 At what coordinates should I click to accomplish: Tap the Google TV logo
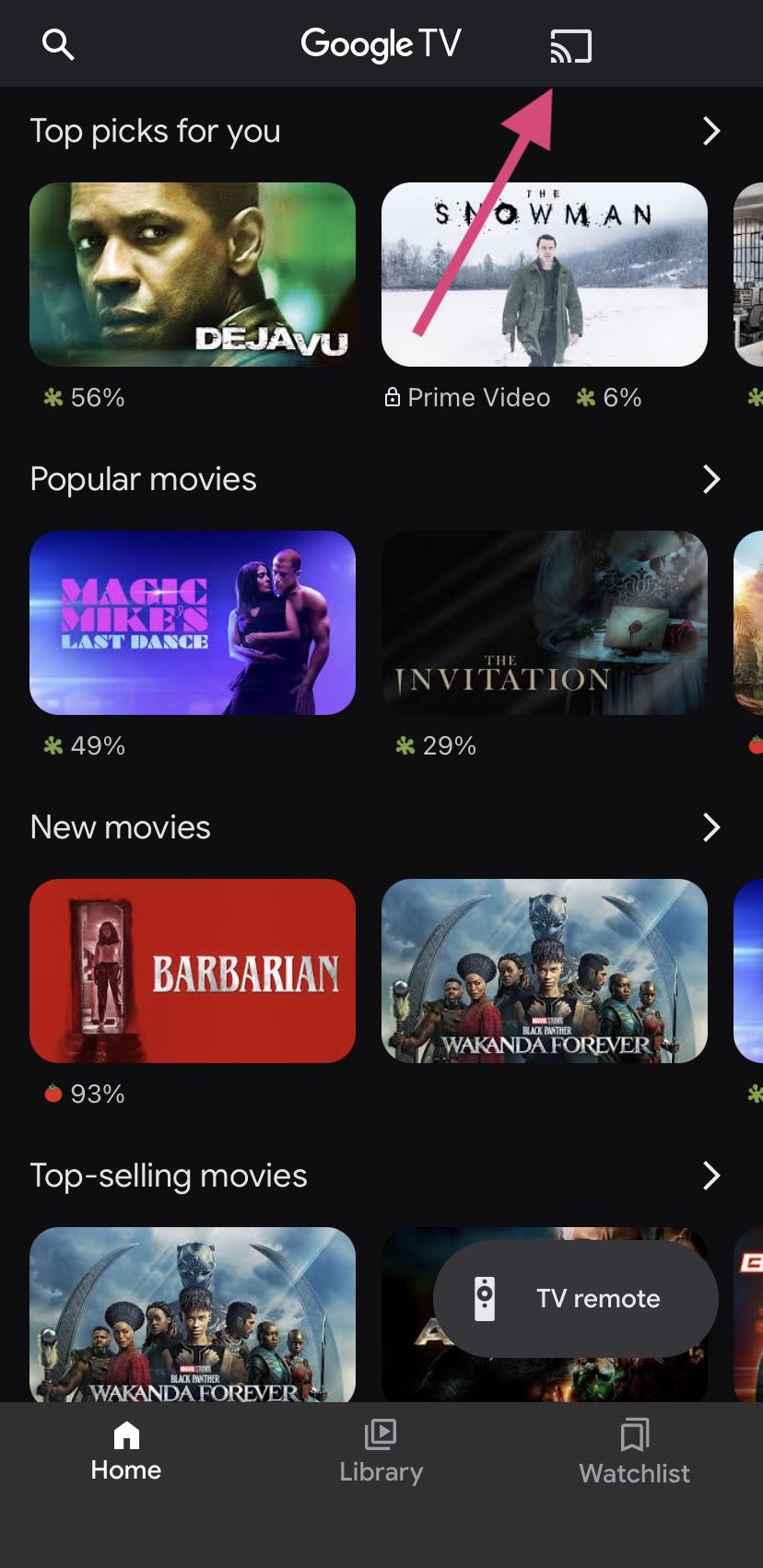pyautogui.click(x=381, y=43)
